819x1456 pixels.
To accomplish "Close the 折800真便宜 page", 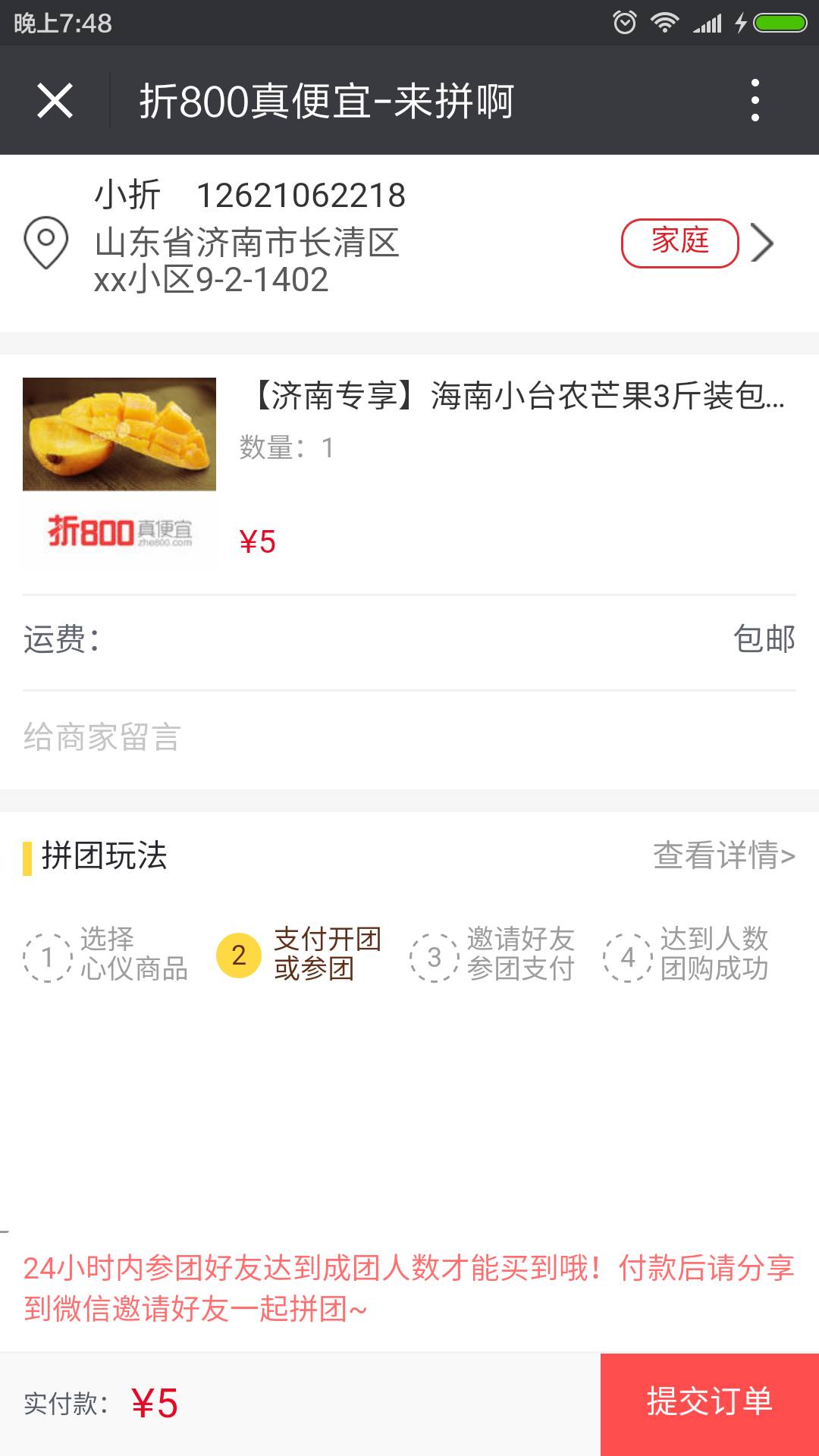I will pyautogui.click(x=55, y=100).
